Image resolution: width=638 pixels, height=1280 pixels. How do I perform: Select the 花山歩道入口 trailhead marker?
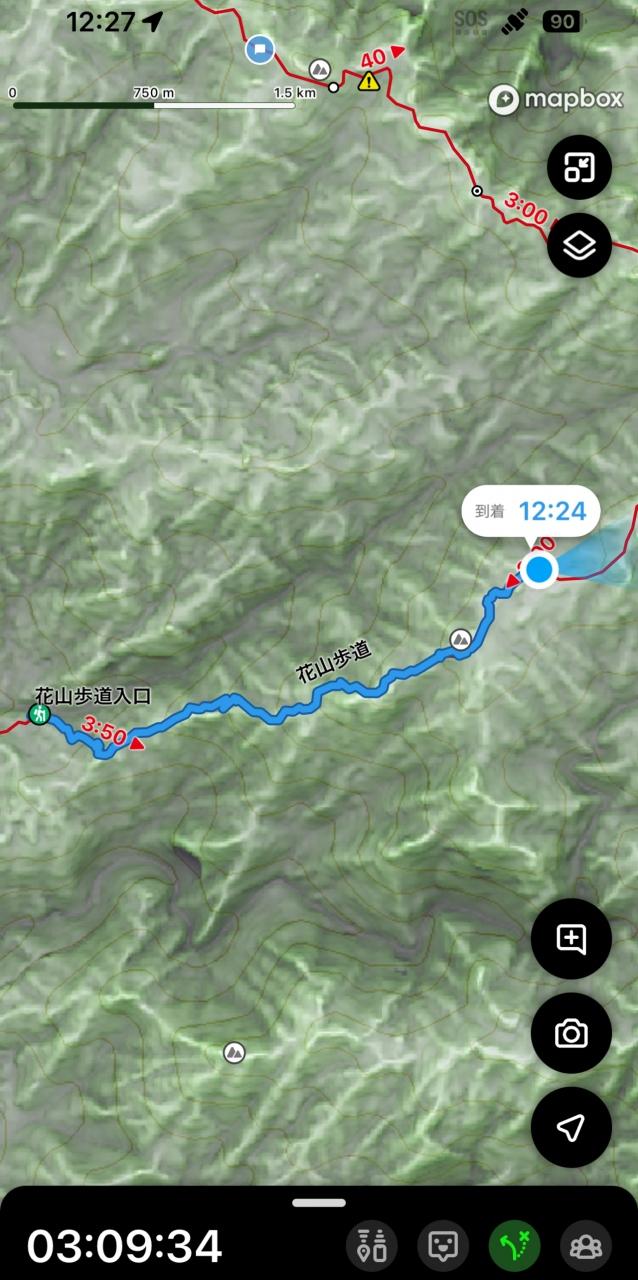point(39,714)
